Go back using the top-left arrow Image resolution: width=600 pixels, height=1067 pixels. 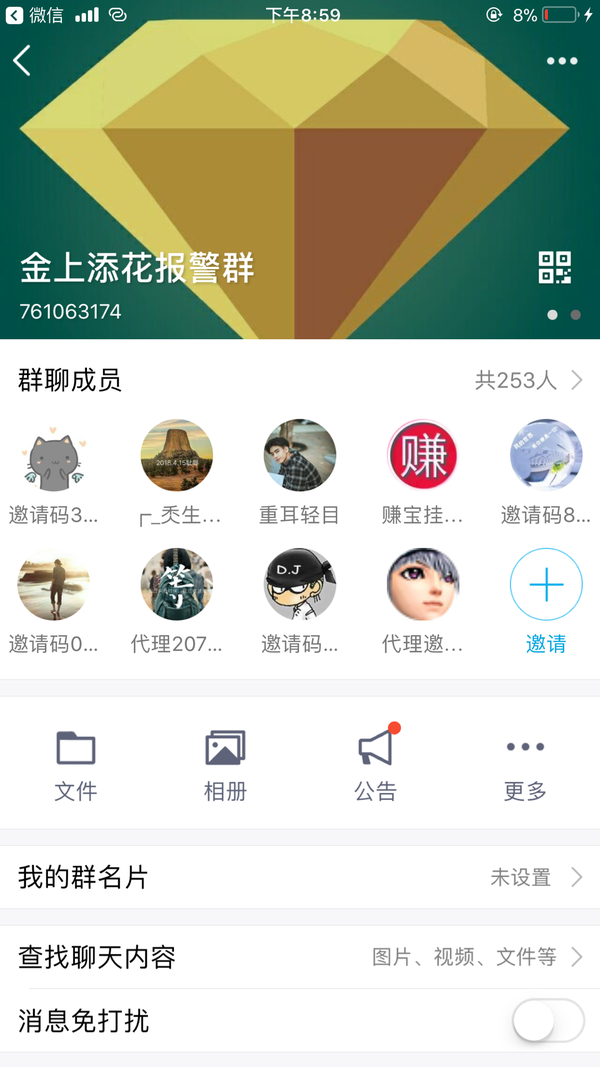[x=22, y=61]
